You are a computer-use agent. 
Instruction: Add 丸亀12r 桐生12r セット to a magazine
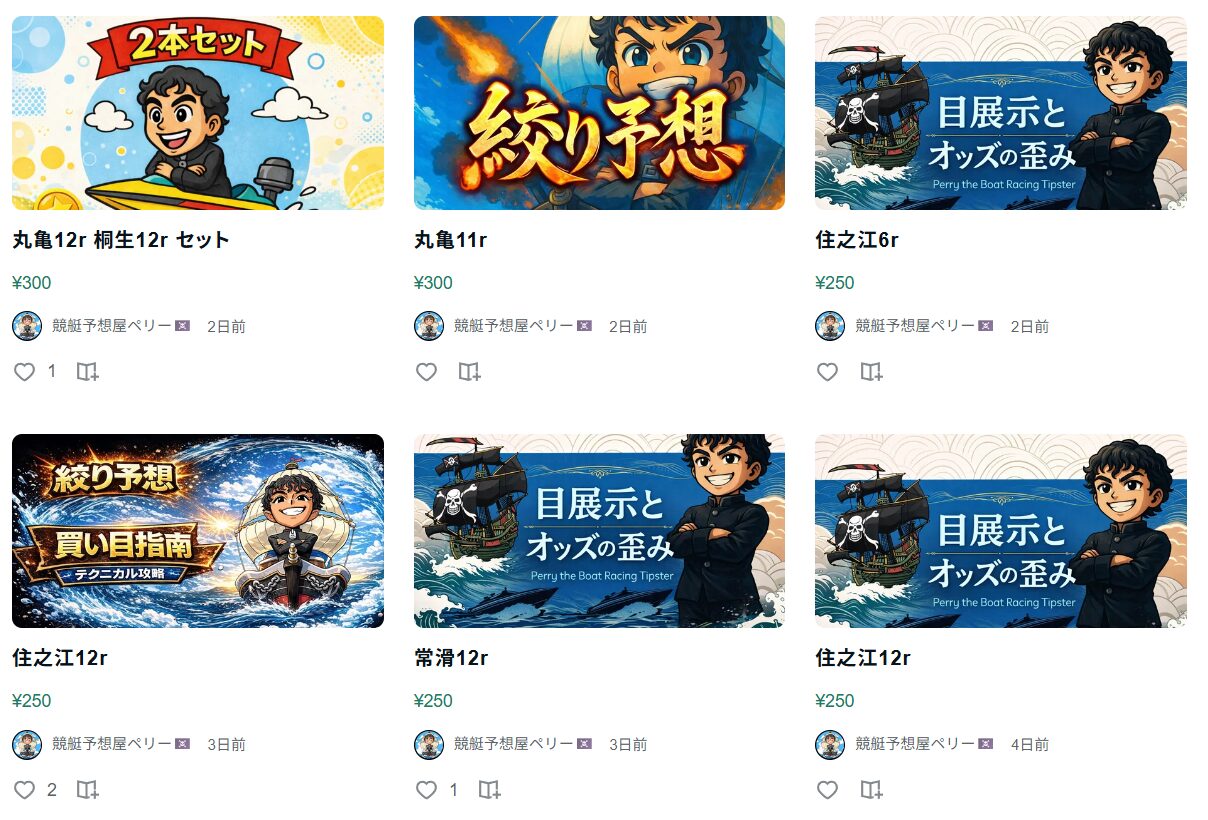pyautogui.click(x=88, y=372)
